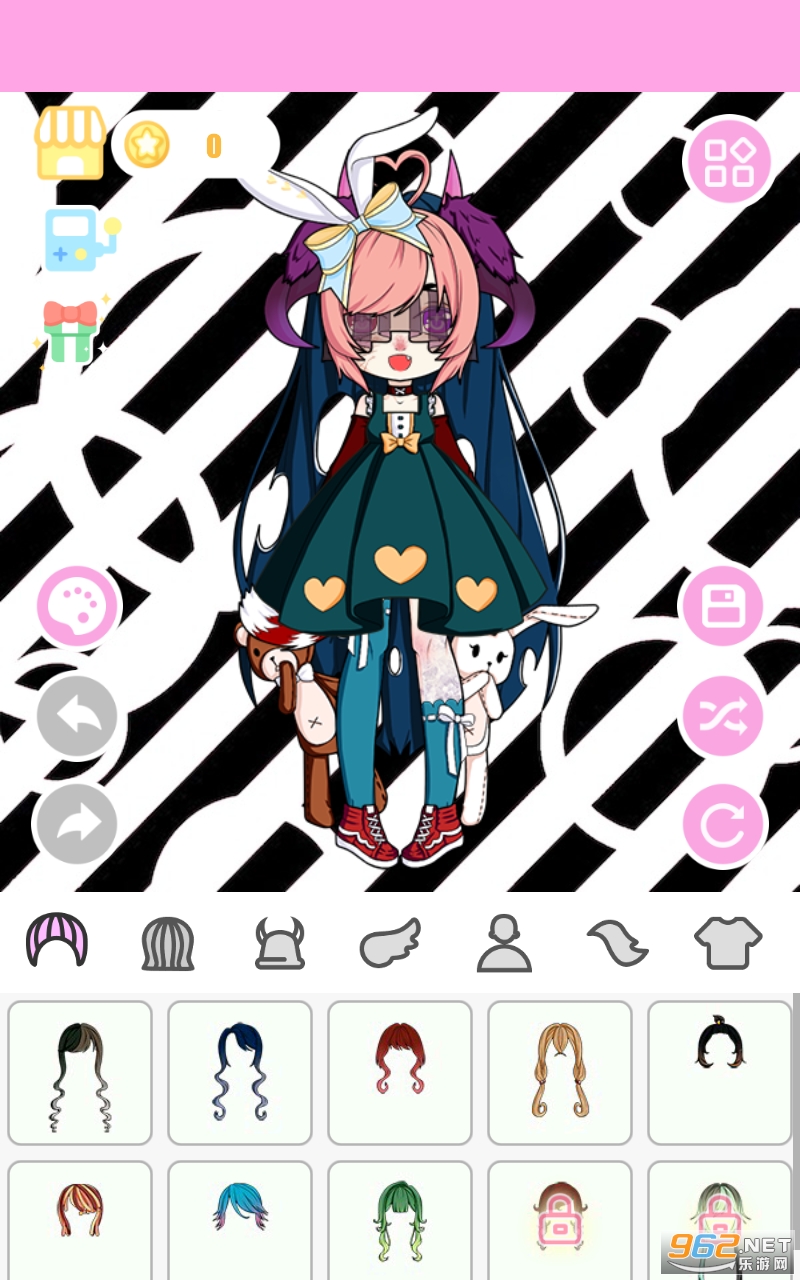The height and width of the screenshot is (1280, 800).
Task: Select the dark blue wavy hairstyle
Action: click(x=240, y=1073)
